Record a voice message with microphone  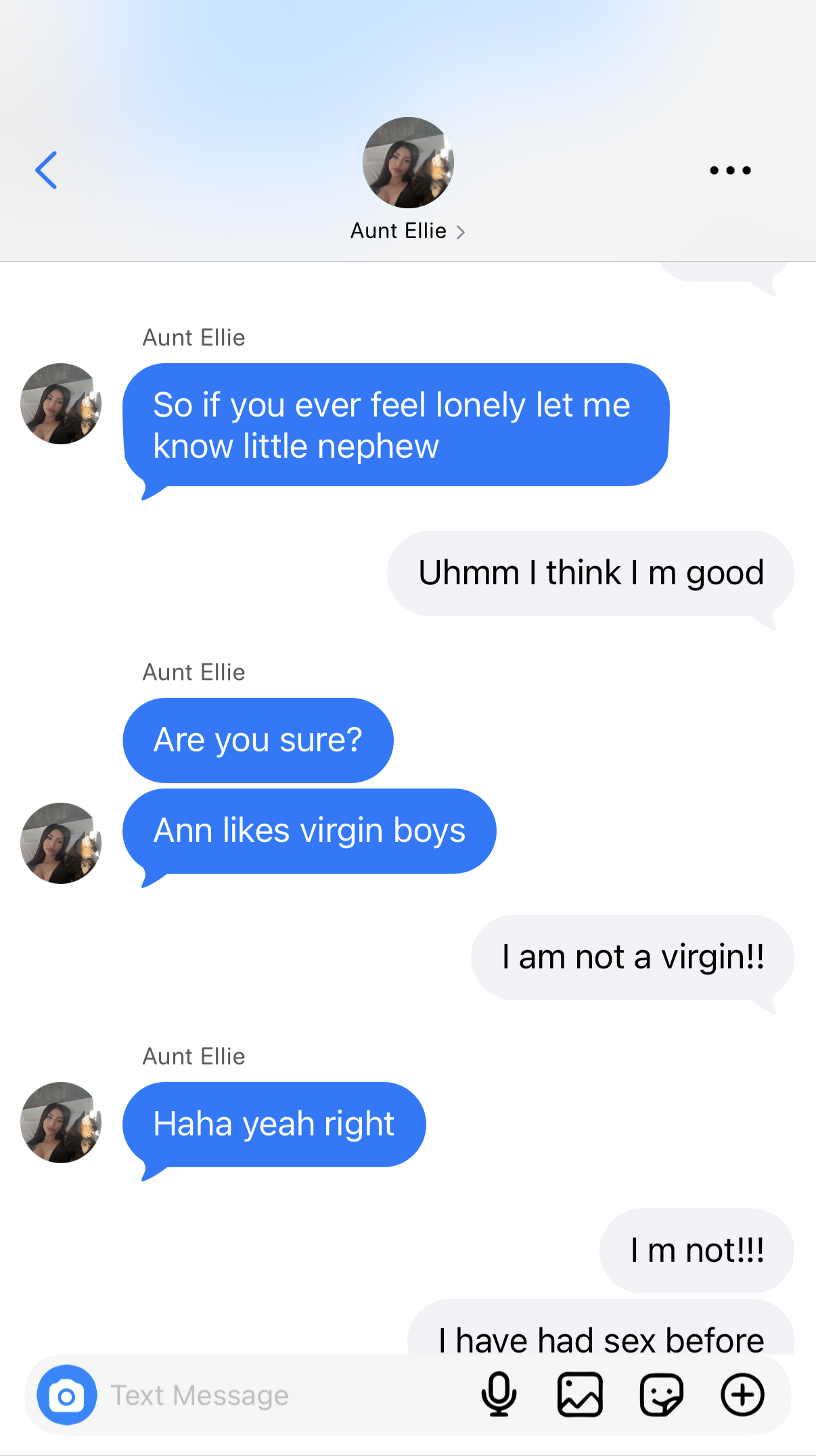(x=499, y=1394)
